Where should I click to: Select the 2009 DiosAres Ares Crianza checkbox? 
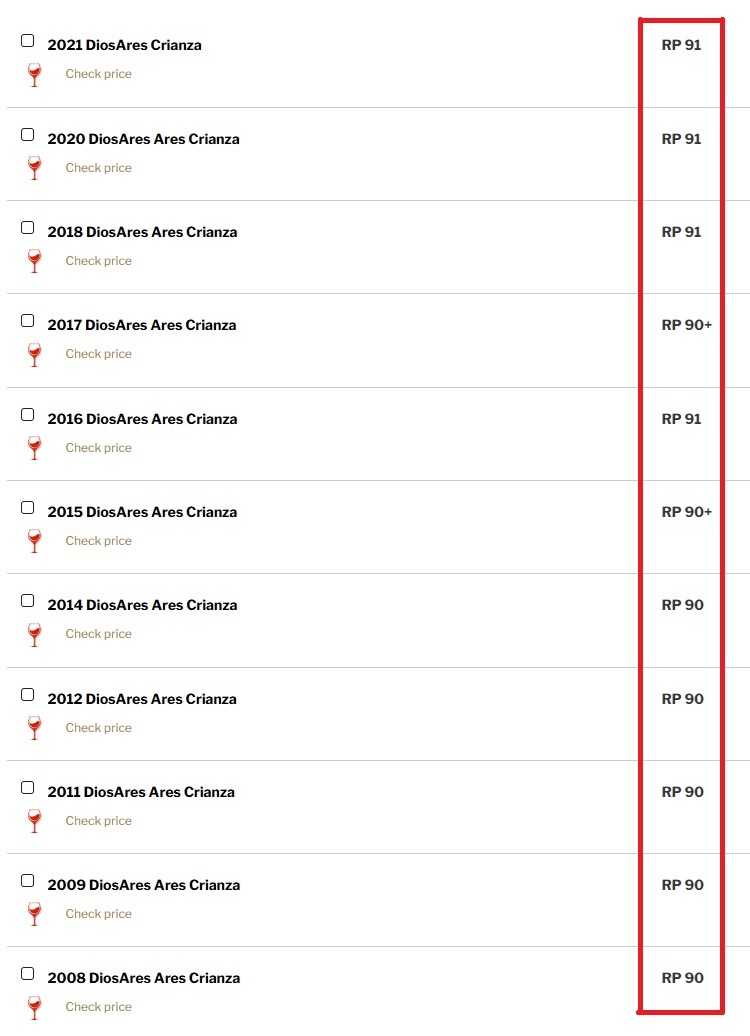[28, 881]
